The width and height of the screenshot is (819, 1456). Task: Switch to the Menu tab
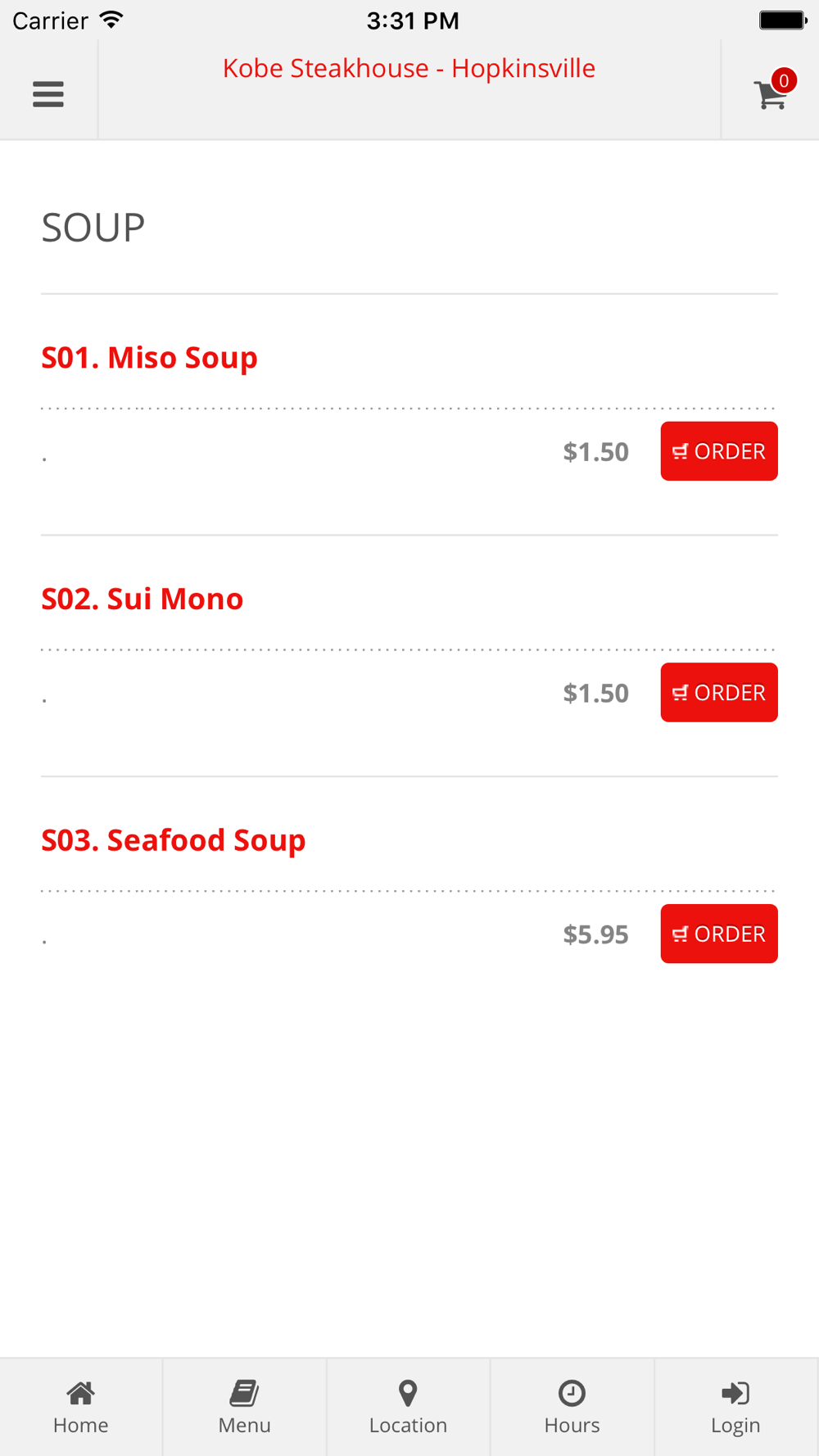pos(245,1408)
